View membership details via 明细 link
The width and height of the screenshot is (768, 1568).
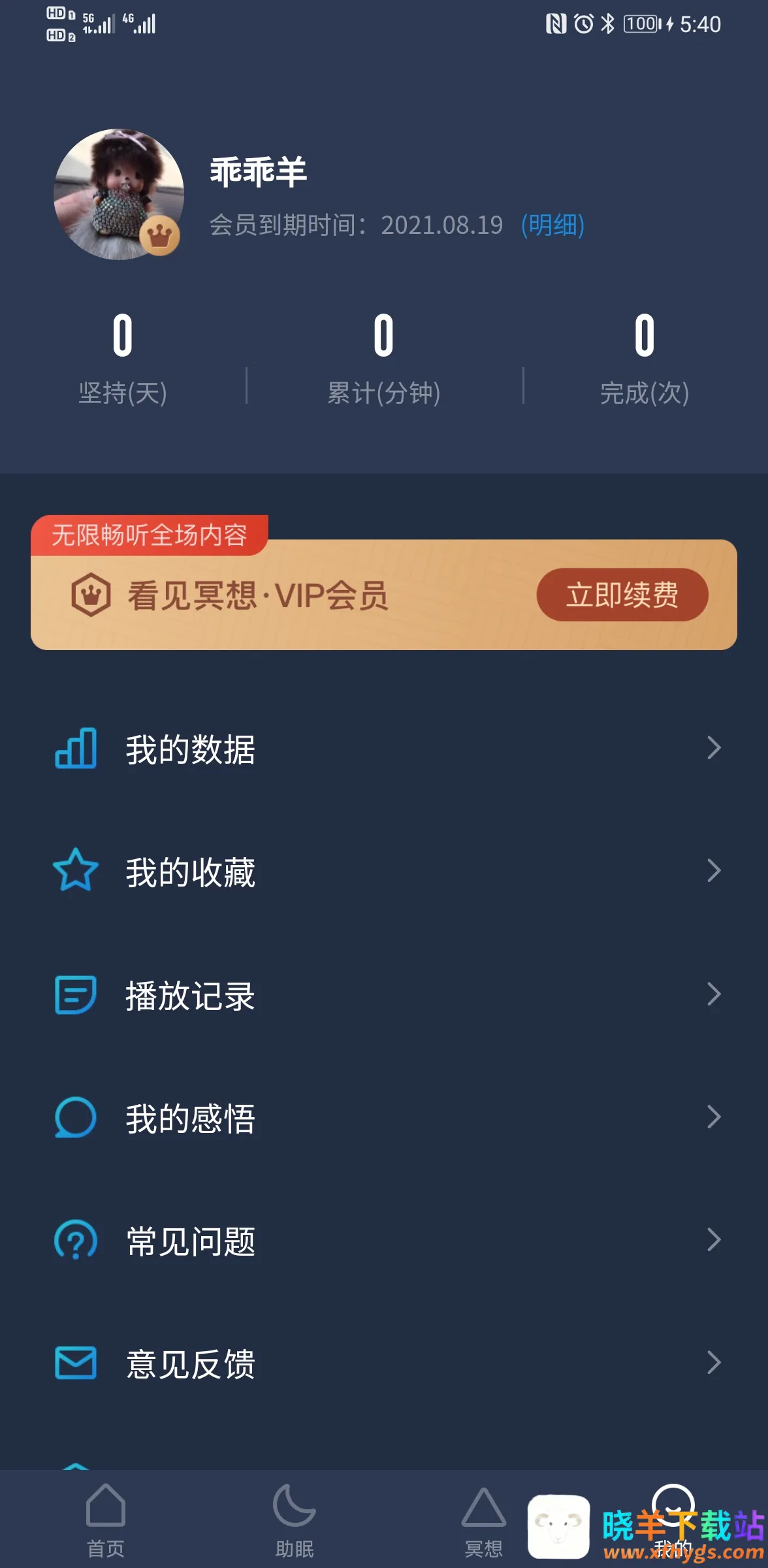552,225
